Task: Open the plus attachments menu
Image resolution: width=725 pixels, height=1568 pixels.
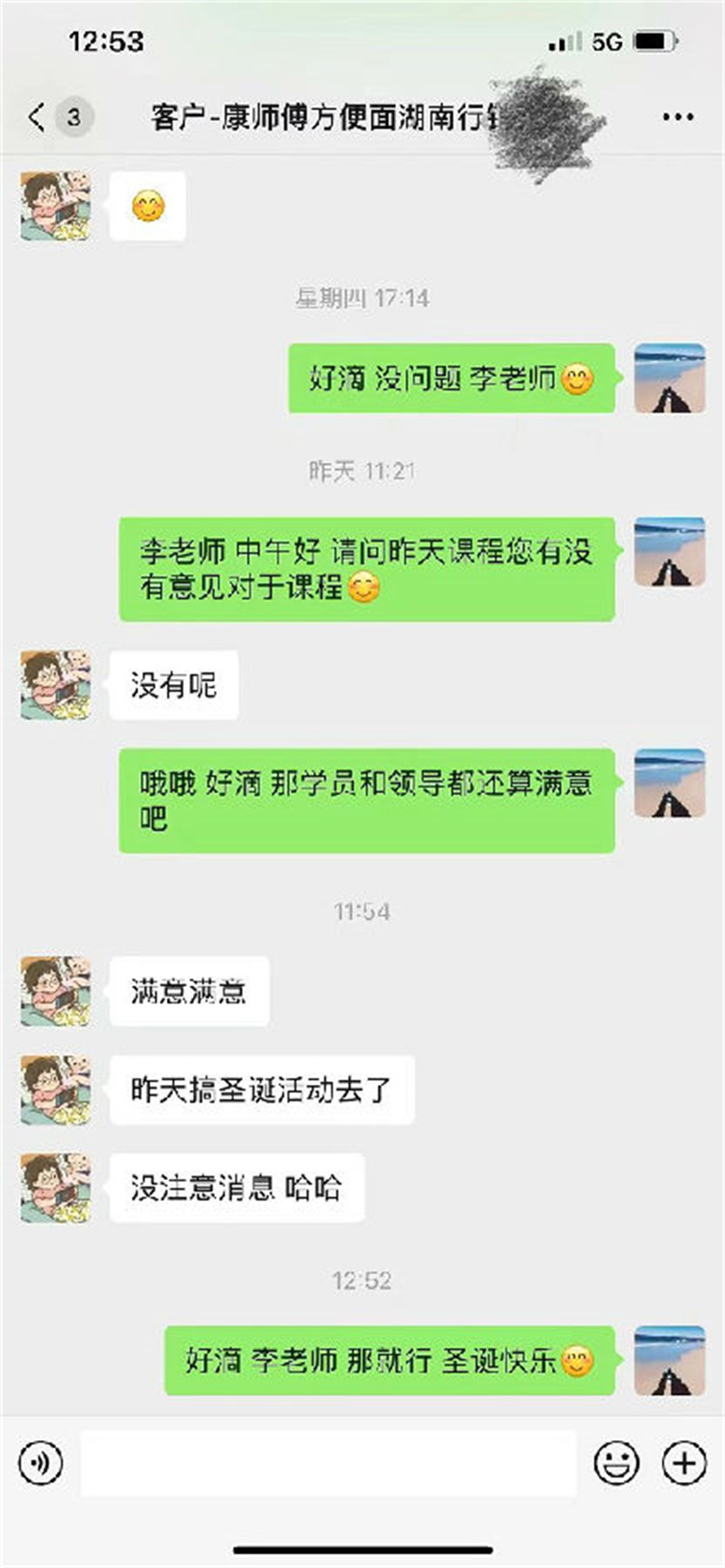Action: click(684, 1463)
